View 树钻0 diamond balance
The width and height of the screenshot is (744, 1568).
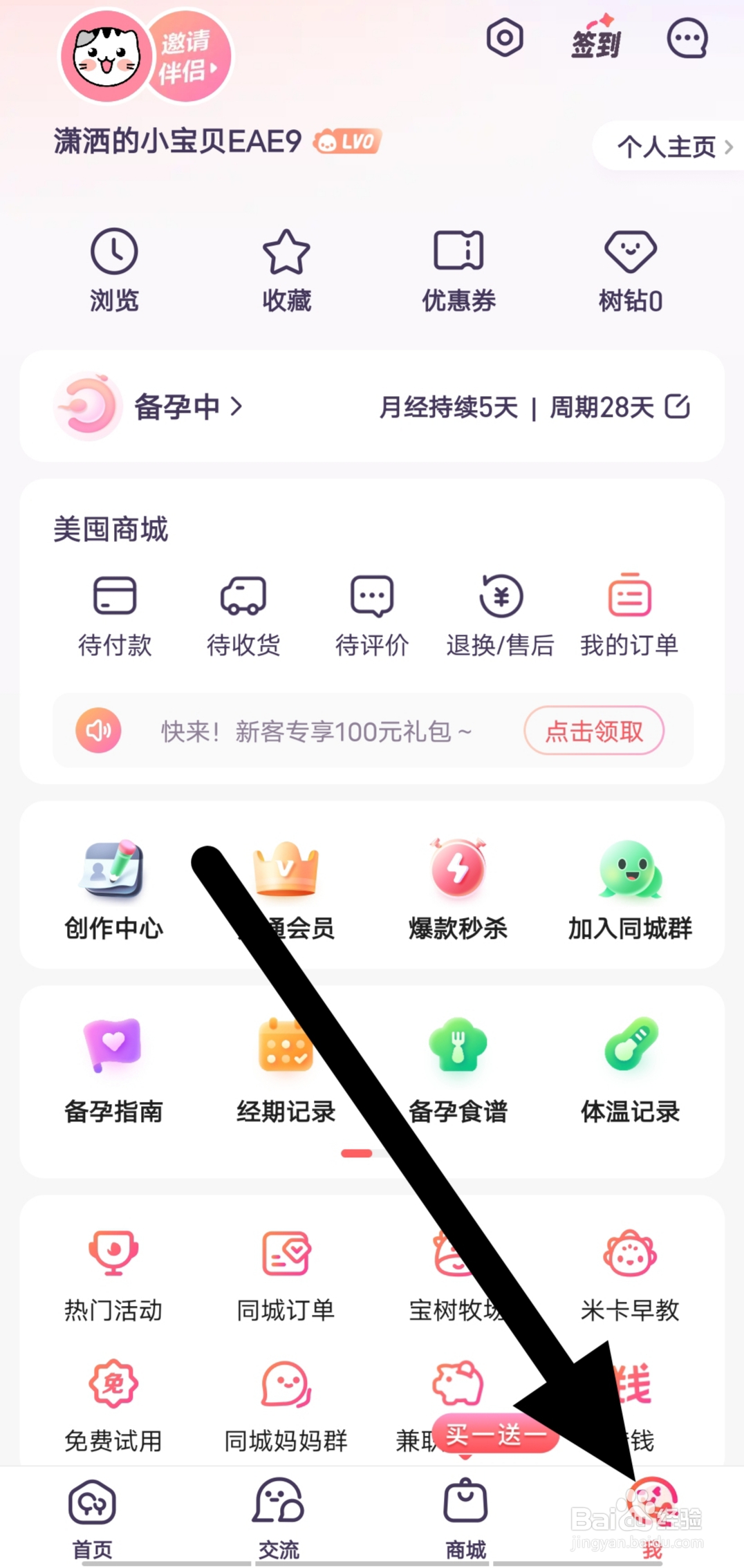630,270
